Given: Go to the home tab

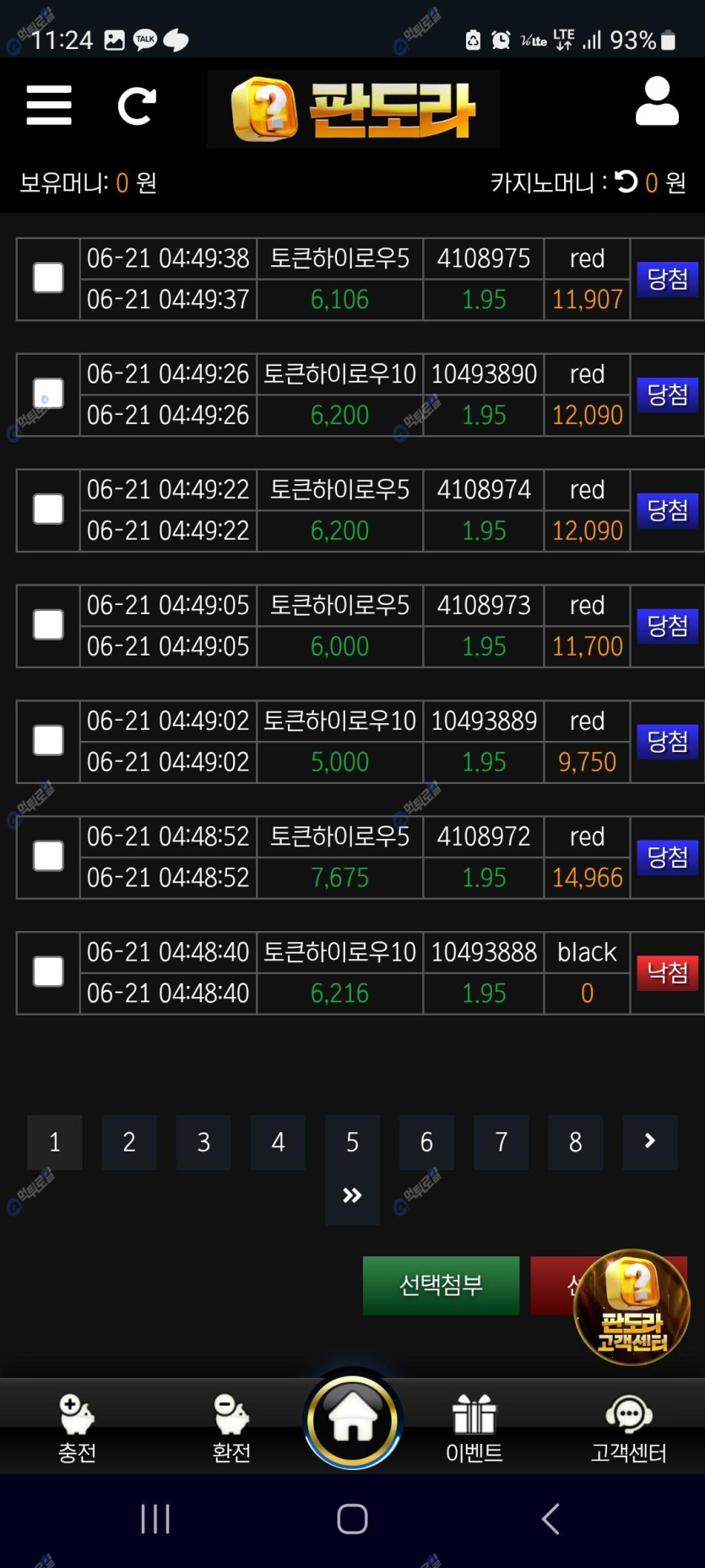Looking at the screenshot, I should (x=353, y=1419).
